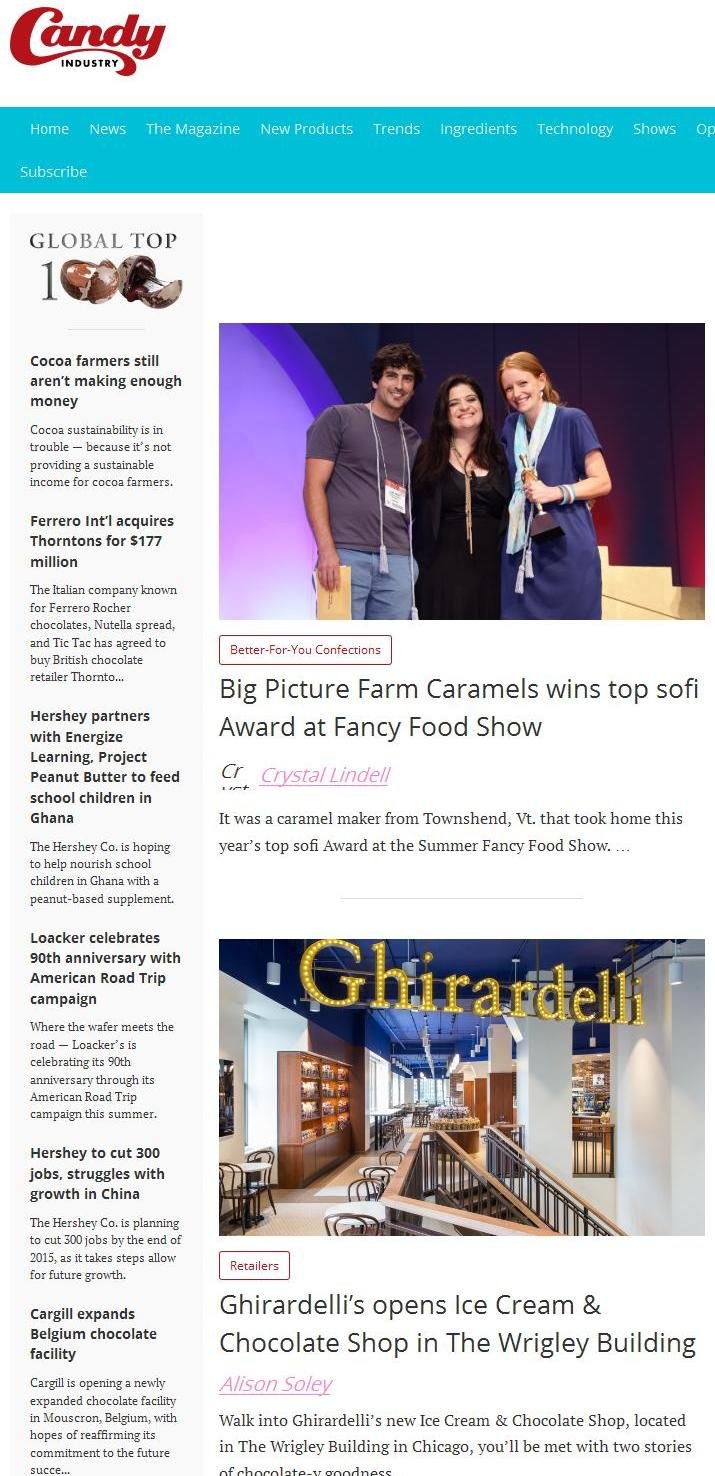Open the News section
This screenshot has height=1476, width=715.
(107, 129)
